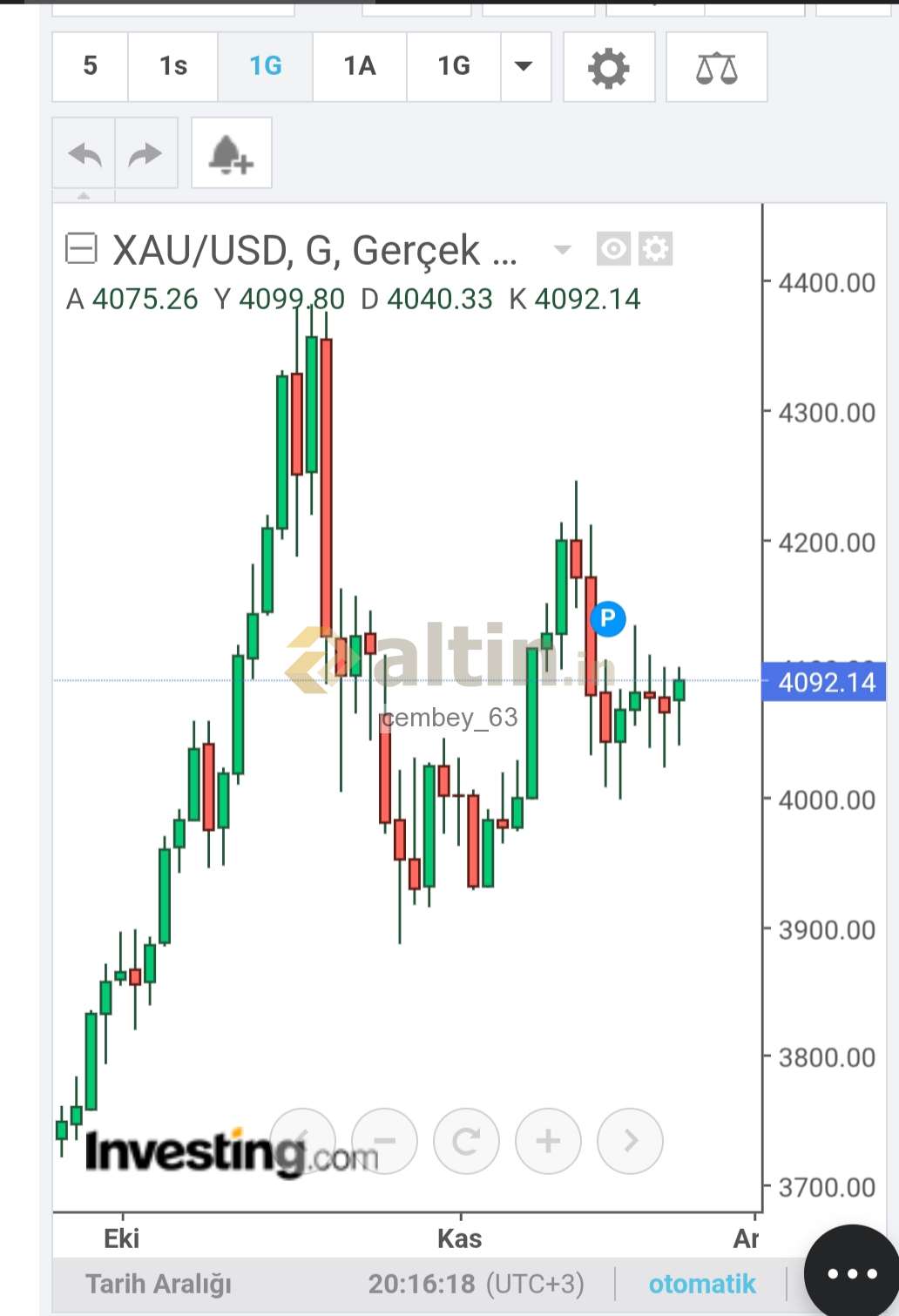Select the 5 minute interval
This screenshot has width=899, height=1316.
point(90,66)
